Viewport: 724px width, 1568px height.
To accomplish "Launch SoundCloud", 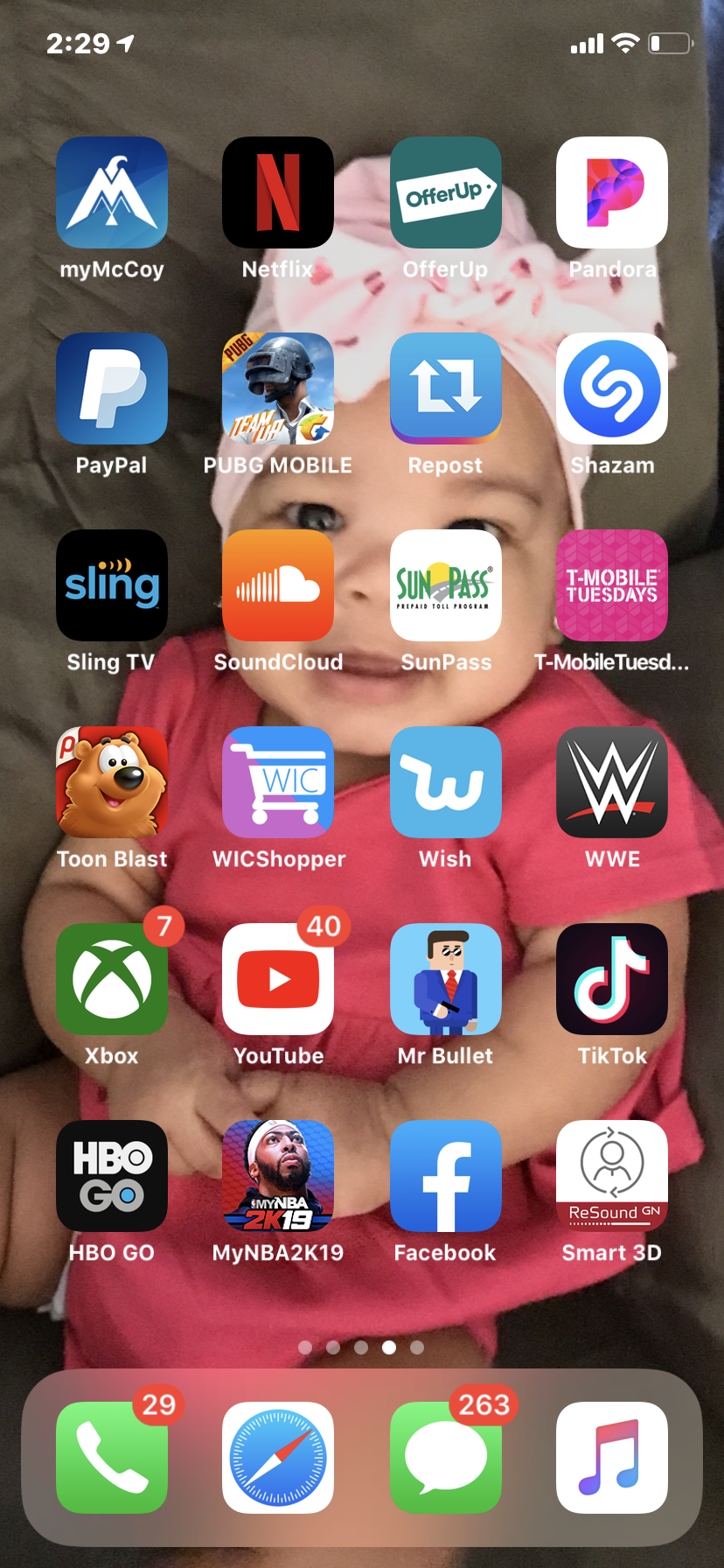I will (x=278, y=585).
